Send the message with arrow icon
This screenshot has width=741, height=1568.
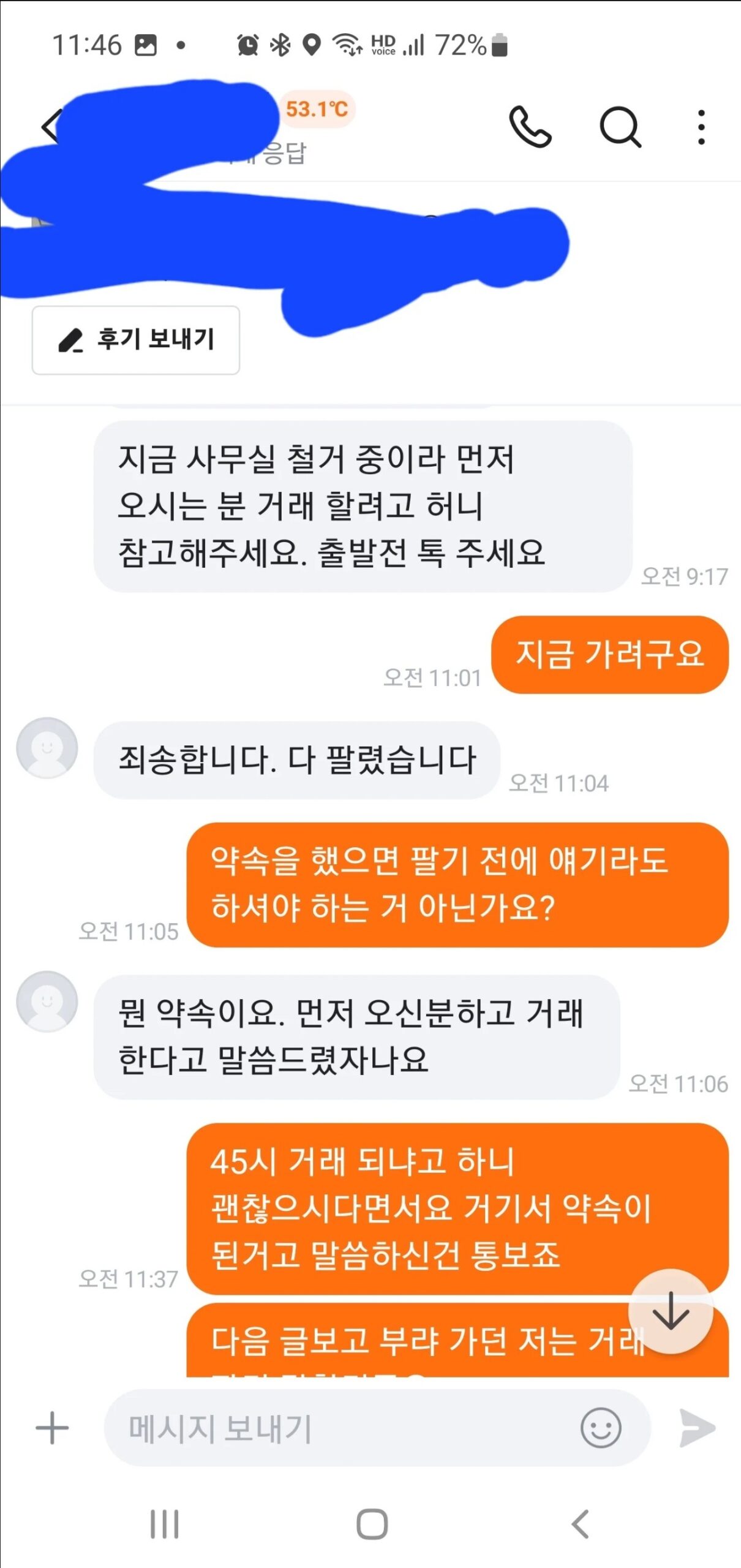click(x=698, y=1428)
